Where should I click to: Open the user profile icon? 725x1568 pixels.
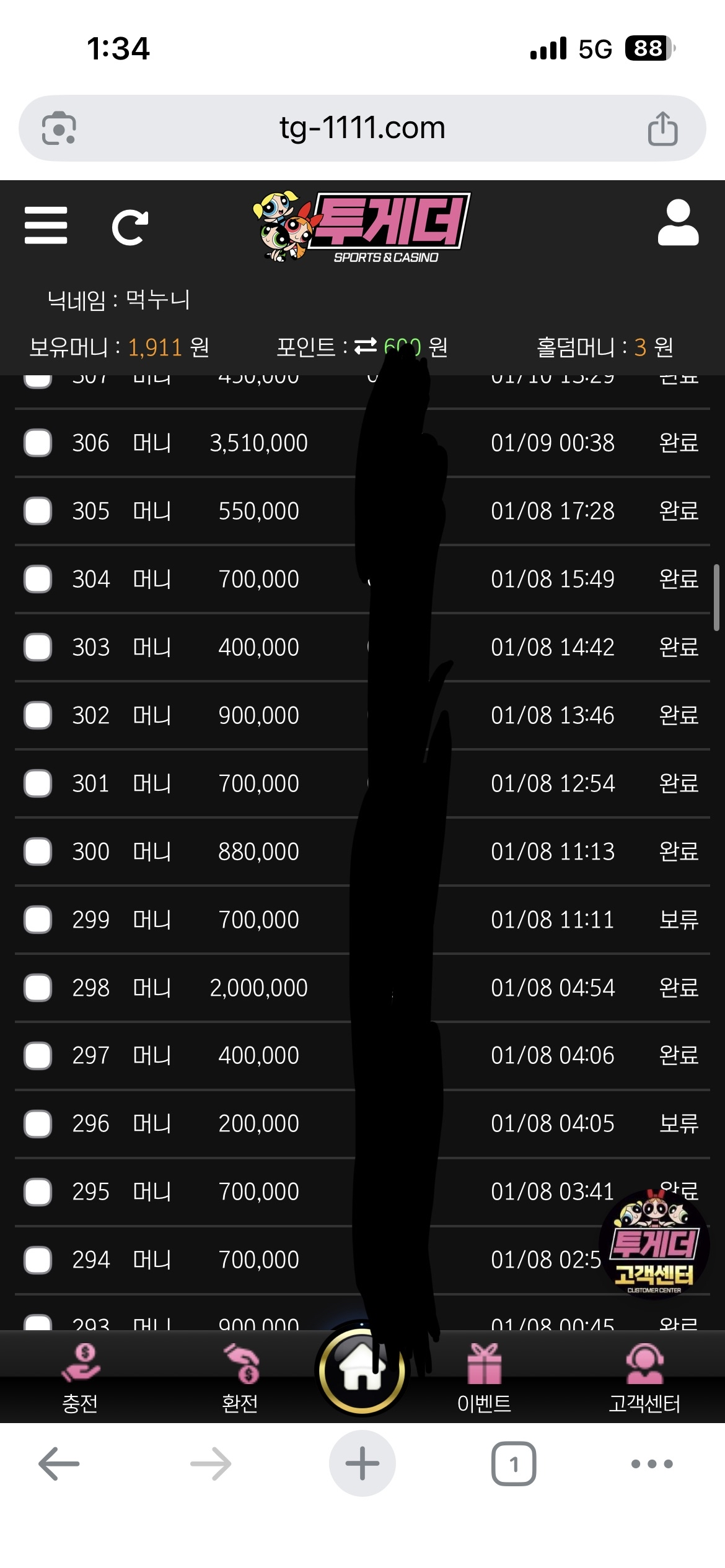(678, 223)
